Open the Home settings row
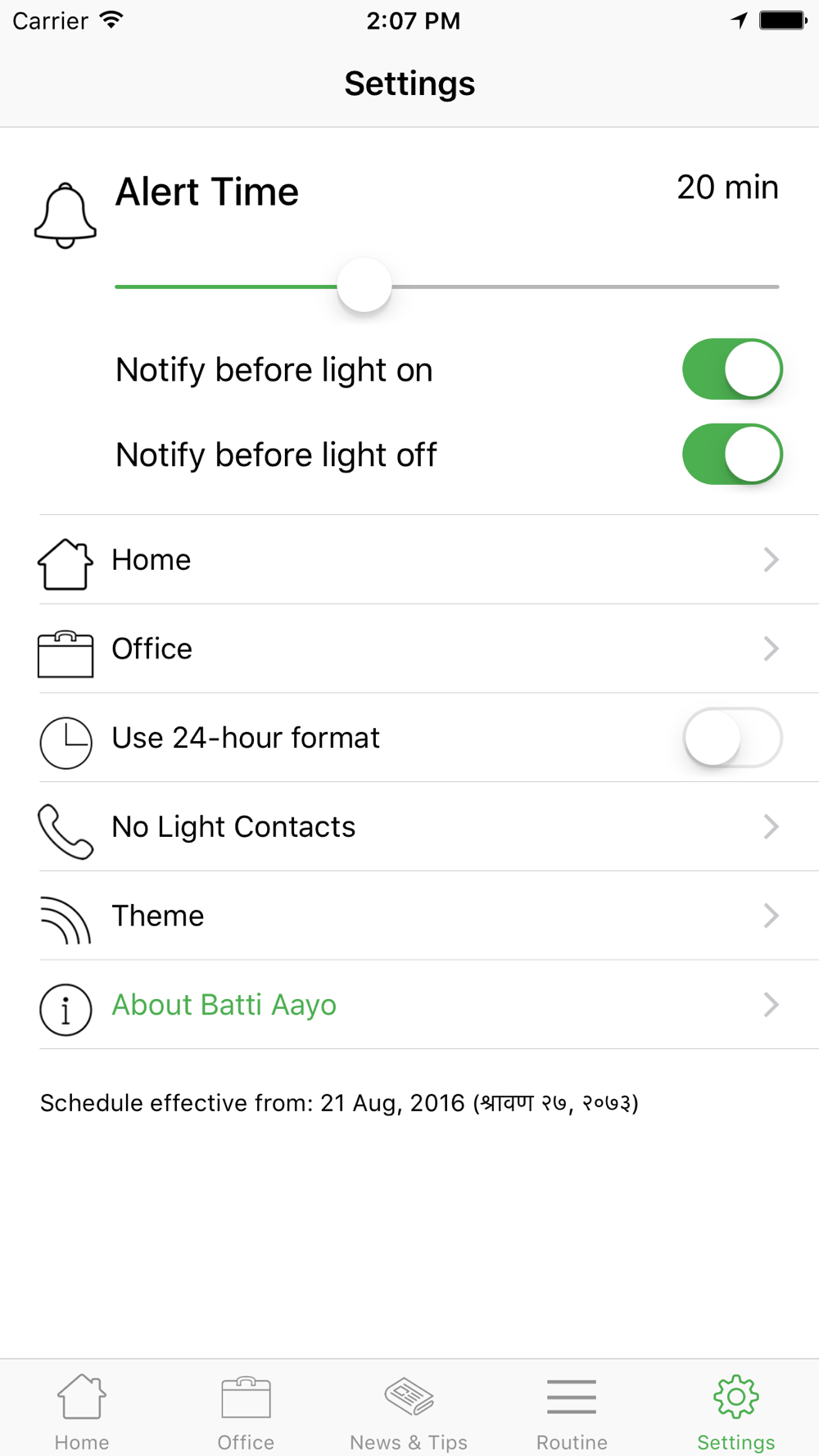Viewport: 819px width, 1456px height. coord(409,560)
